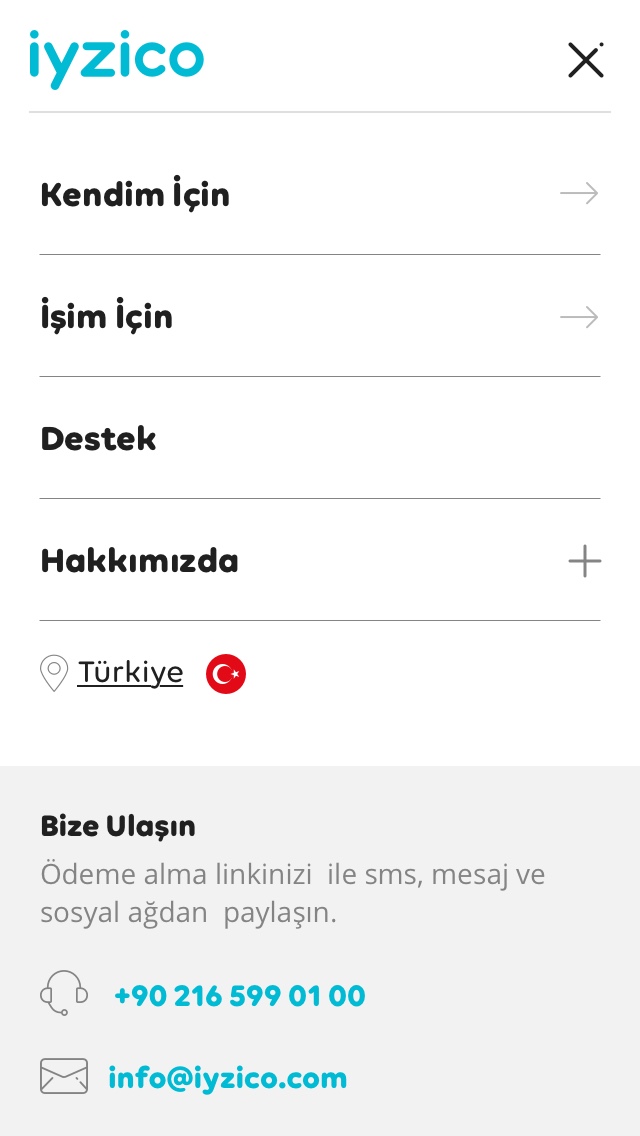Email info@iyzico.com
Image resolution: width=640 pixels, height=1136 pixels.
coord(227,1077)
